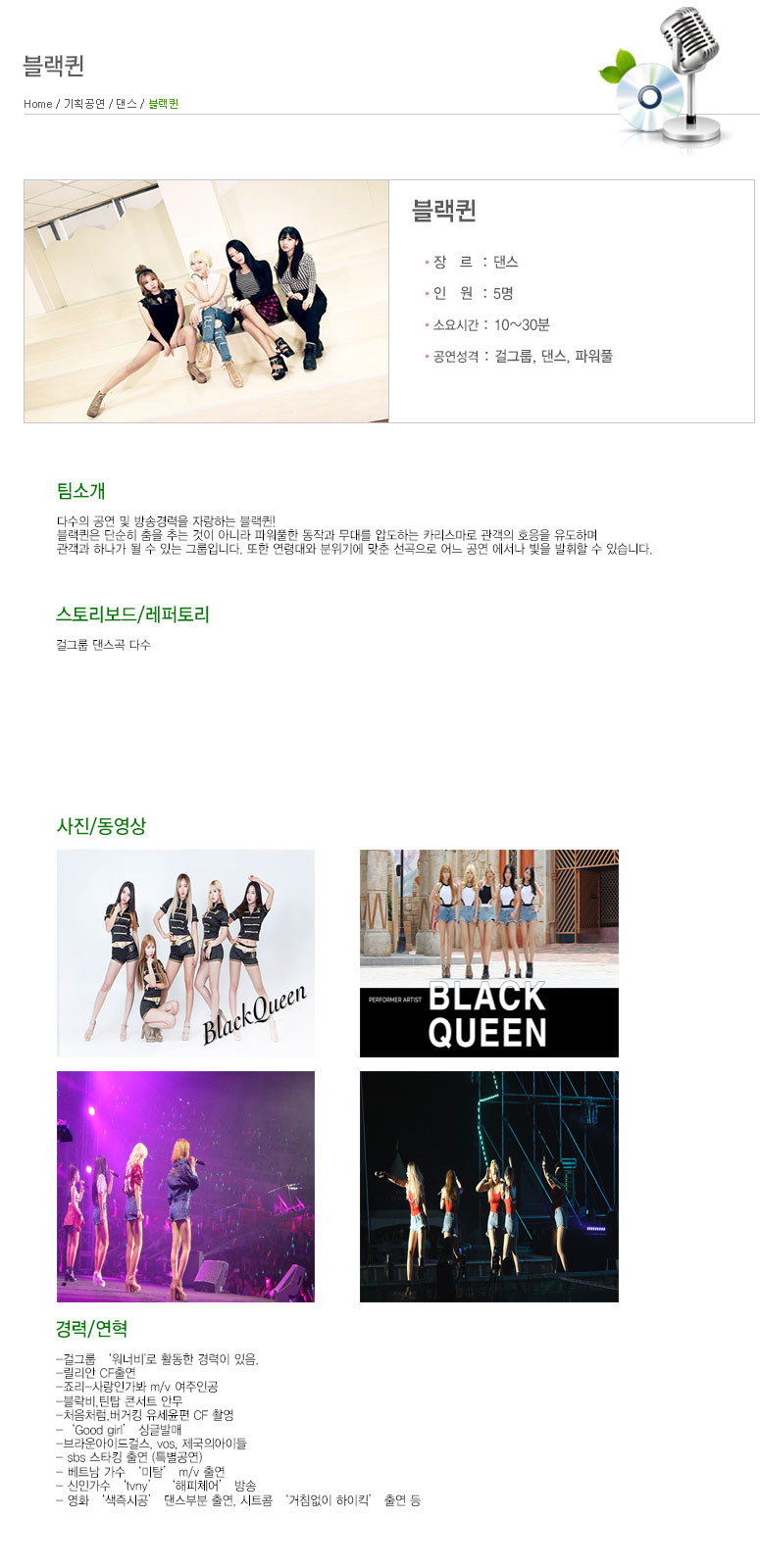Open the BlackQueen white-background group photo
Image resolution: width=760 pixels, height=1568 pixels.
(185, 953)
